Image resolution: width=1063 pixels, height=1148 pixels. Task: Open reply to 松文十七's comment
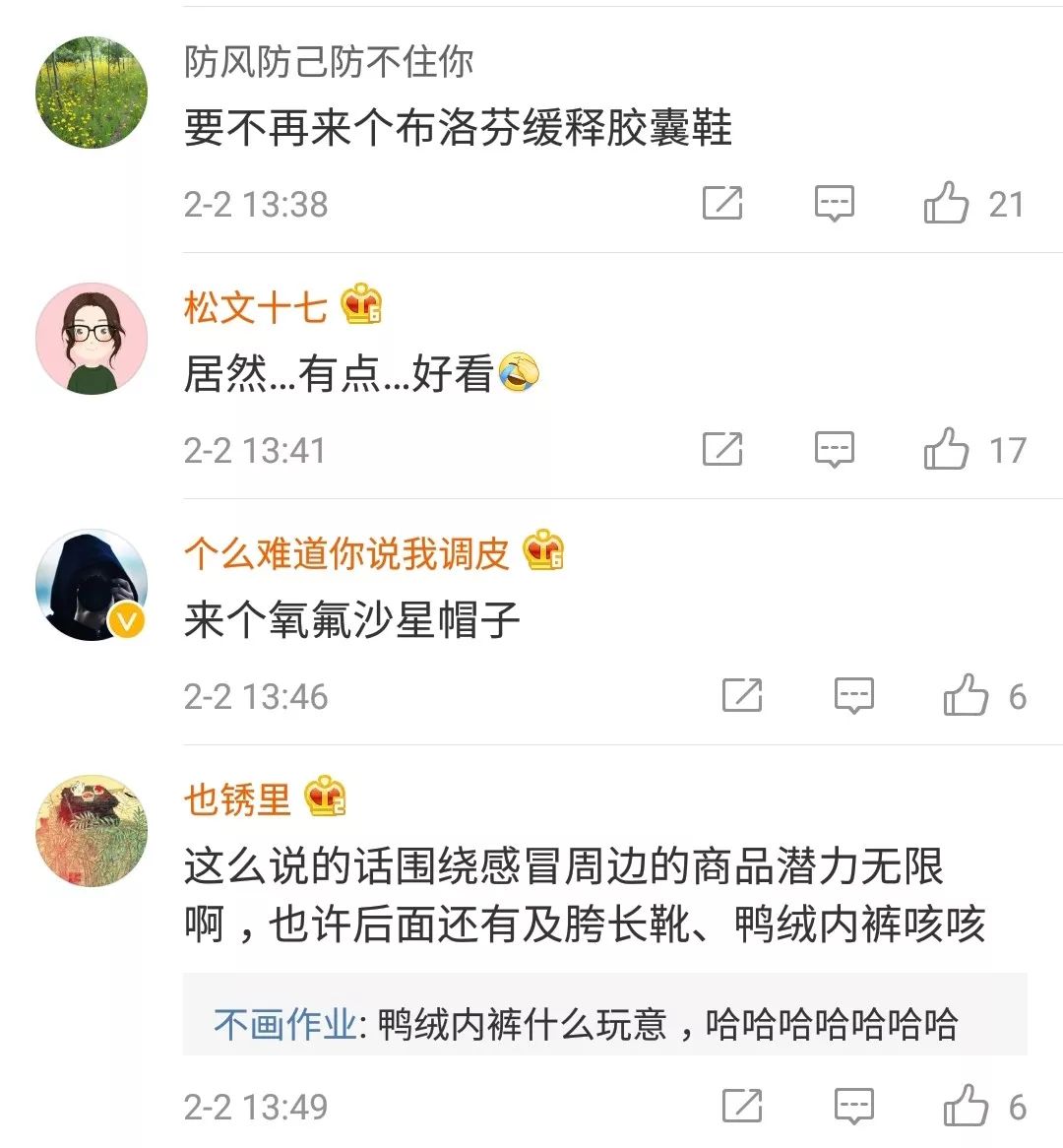click(x=834, y=450)
